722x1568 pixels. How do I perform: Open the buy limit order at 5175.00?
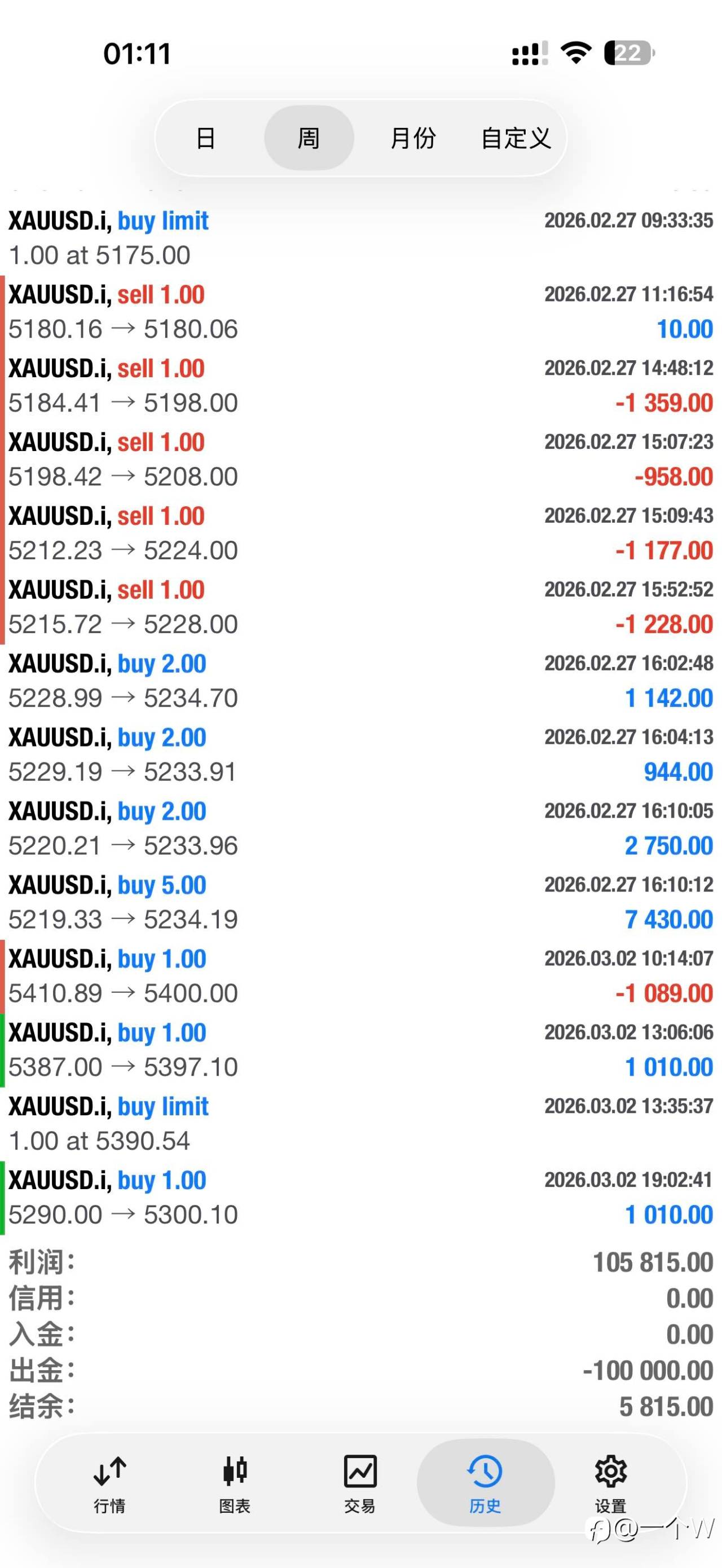coord(360,238)
